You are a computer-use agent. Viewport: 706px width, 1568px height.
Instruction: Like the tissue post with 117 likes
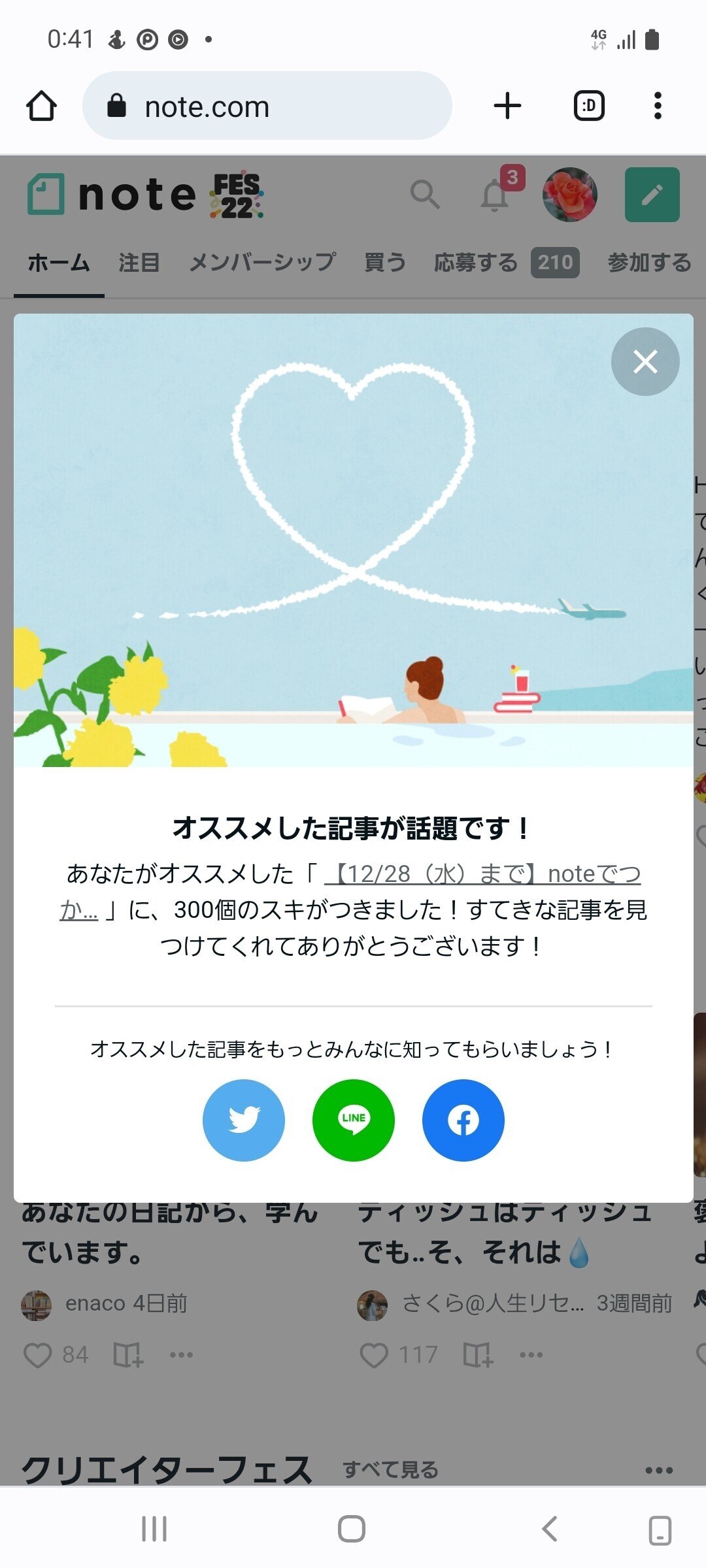(x=375, y=1354)
